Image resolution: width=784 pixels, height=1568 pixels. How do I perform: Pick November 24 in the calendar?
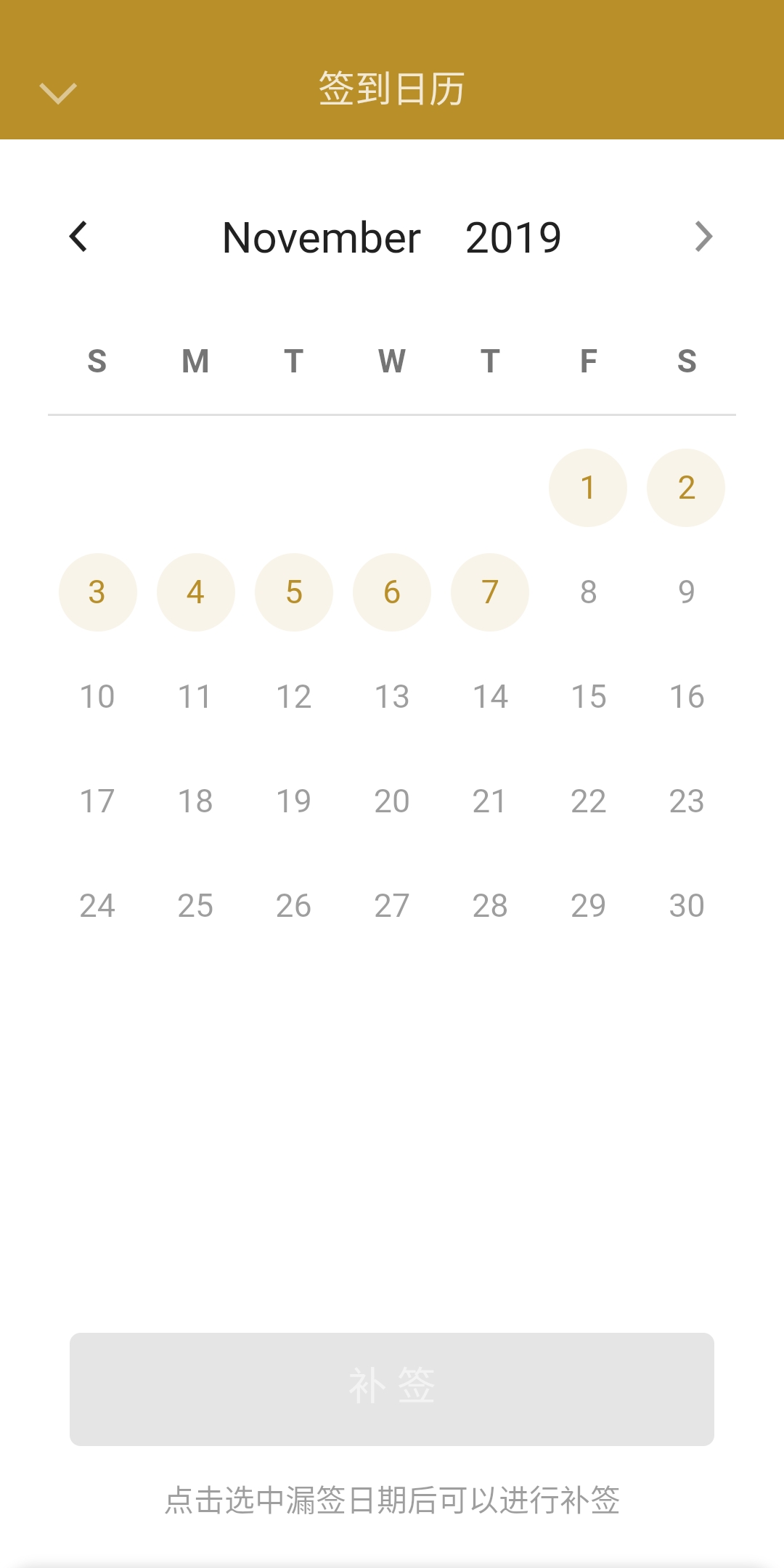(x=97, y=906)
